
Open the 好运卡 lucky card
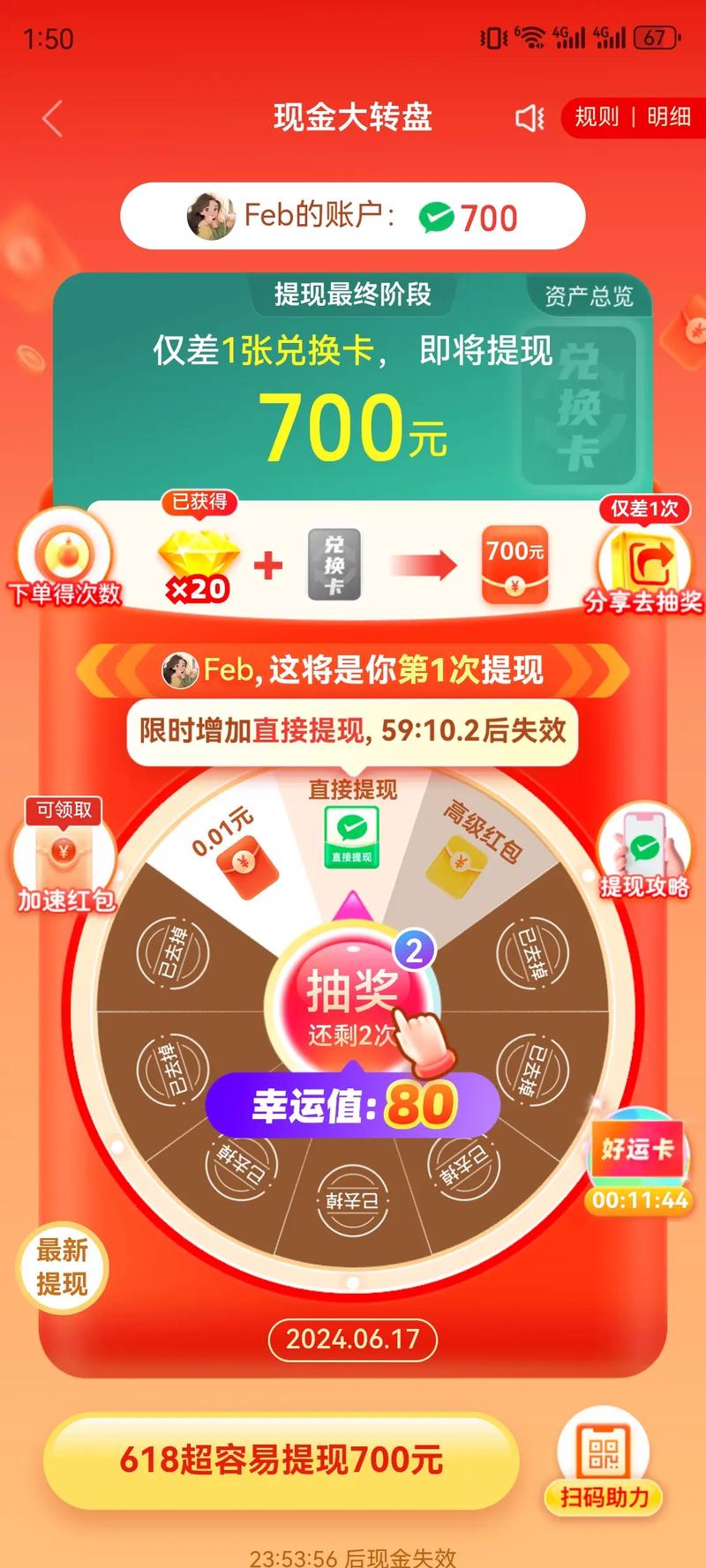click(x=637, y=1155)
